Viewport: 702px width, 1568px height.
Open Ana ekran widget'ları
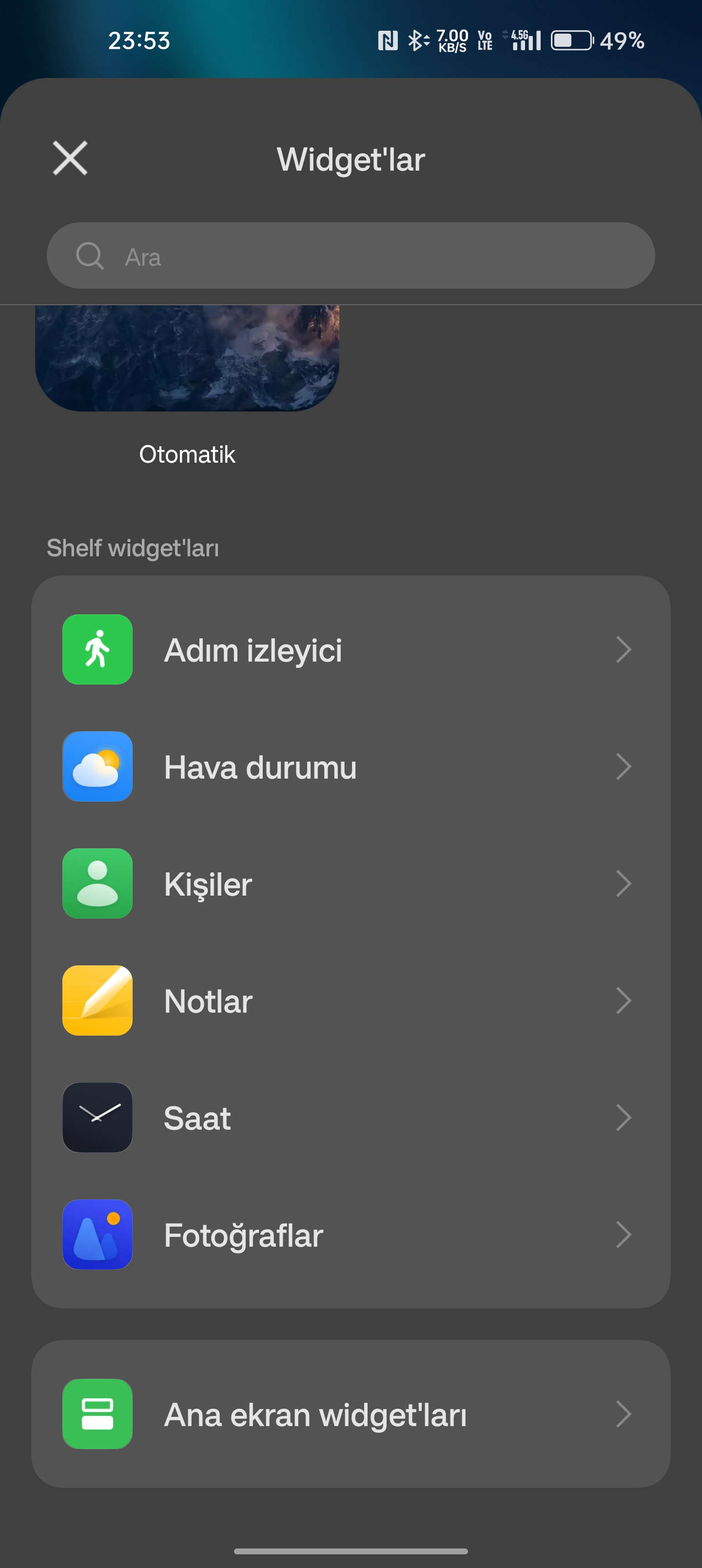(351, 1414)
